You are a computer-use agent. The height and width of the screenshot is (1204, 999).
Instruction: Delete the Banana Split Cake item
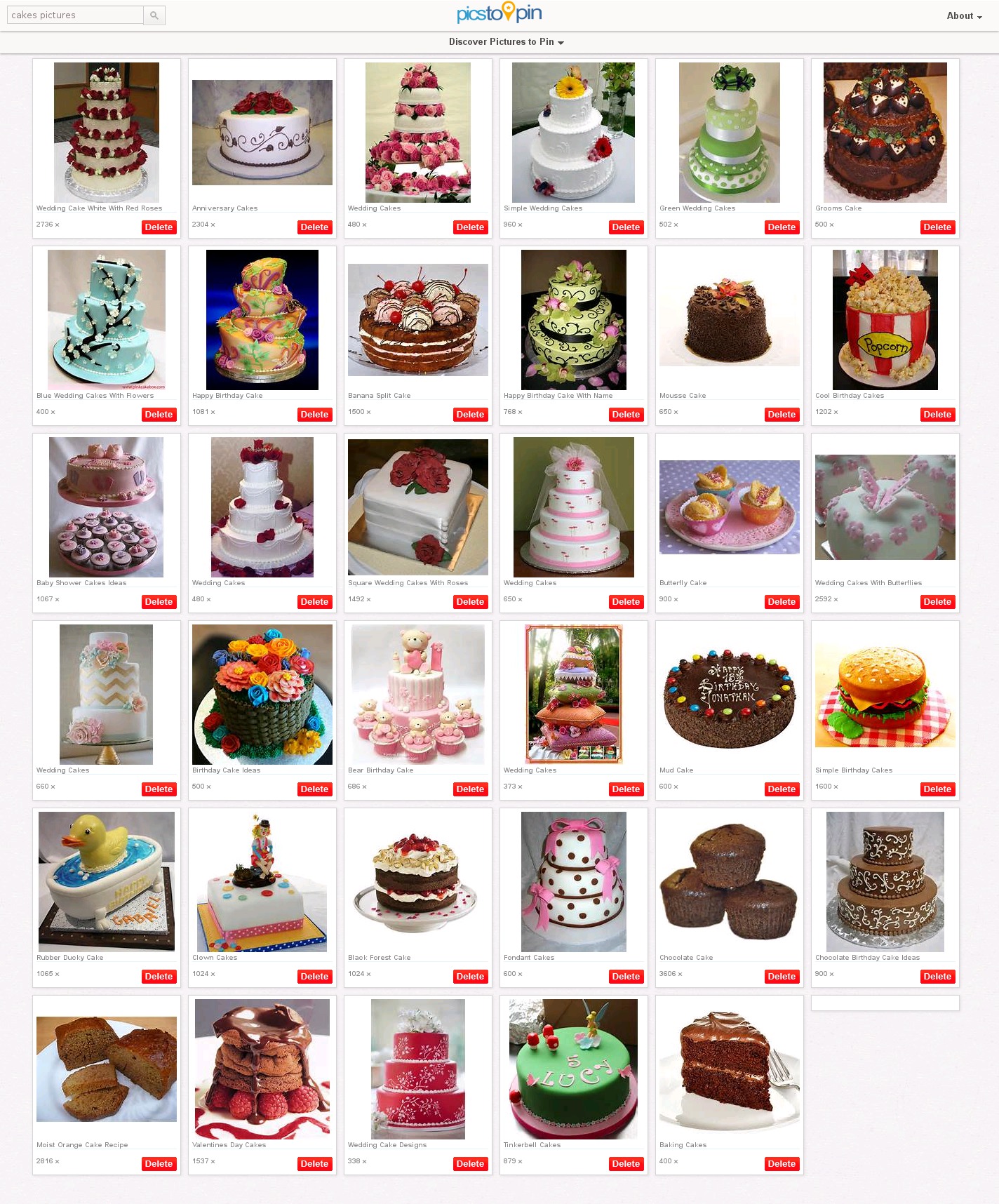coord(470,415)
